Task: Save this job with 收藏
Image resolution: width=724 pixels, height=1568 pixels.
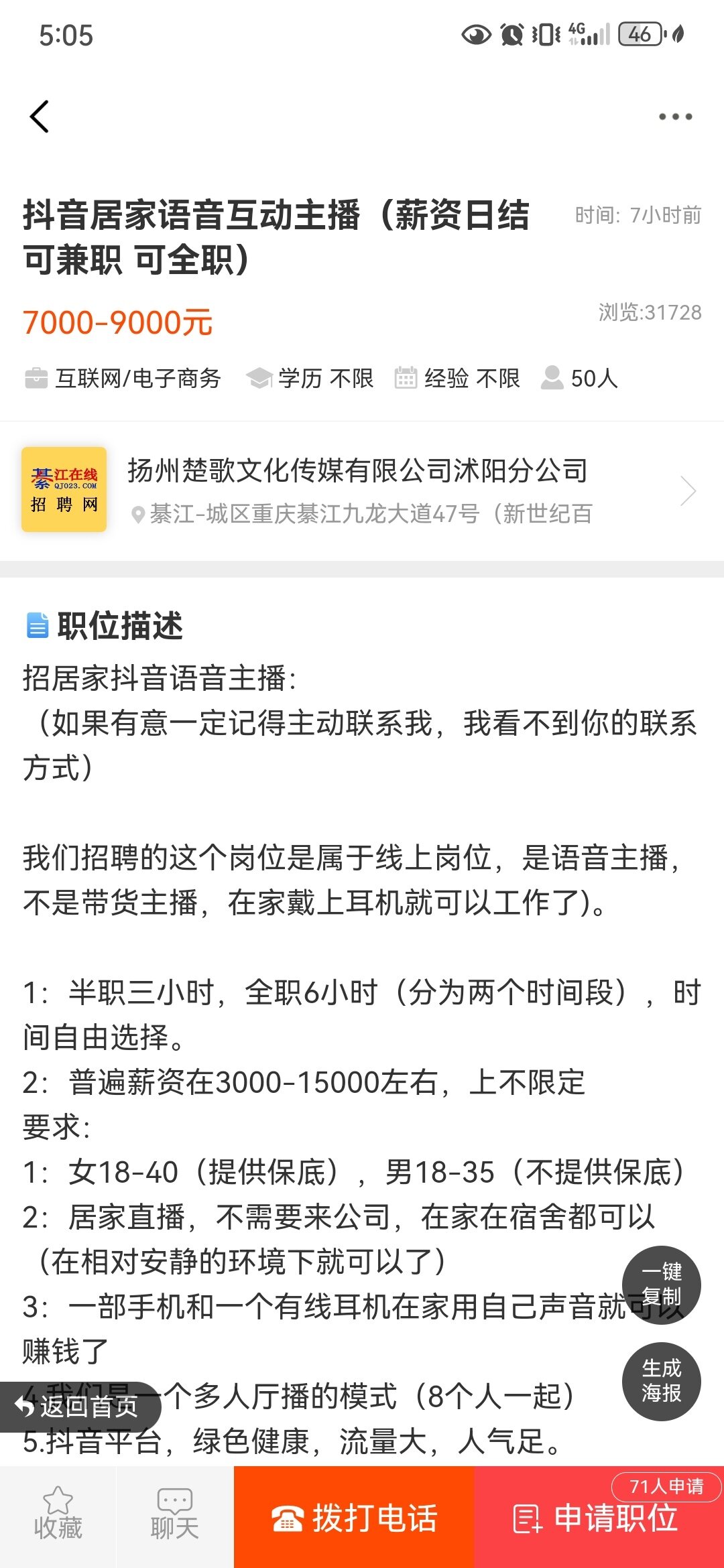Action: (x=58, y=1517)
